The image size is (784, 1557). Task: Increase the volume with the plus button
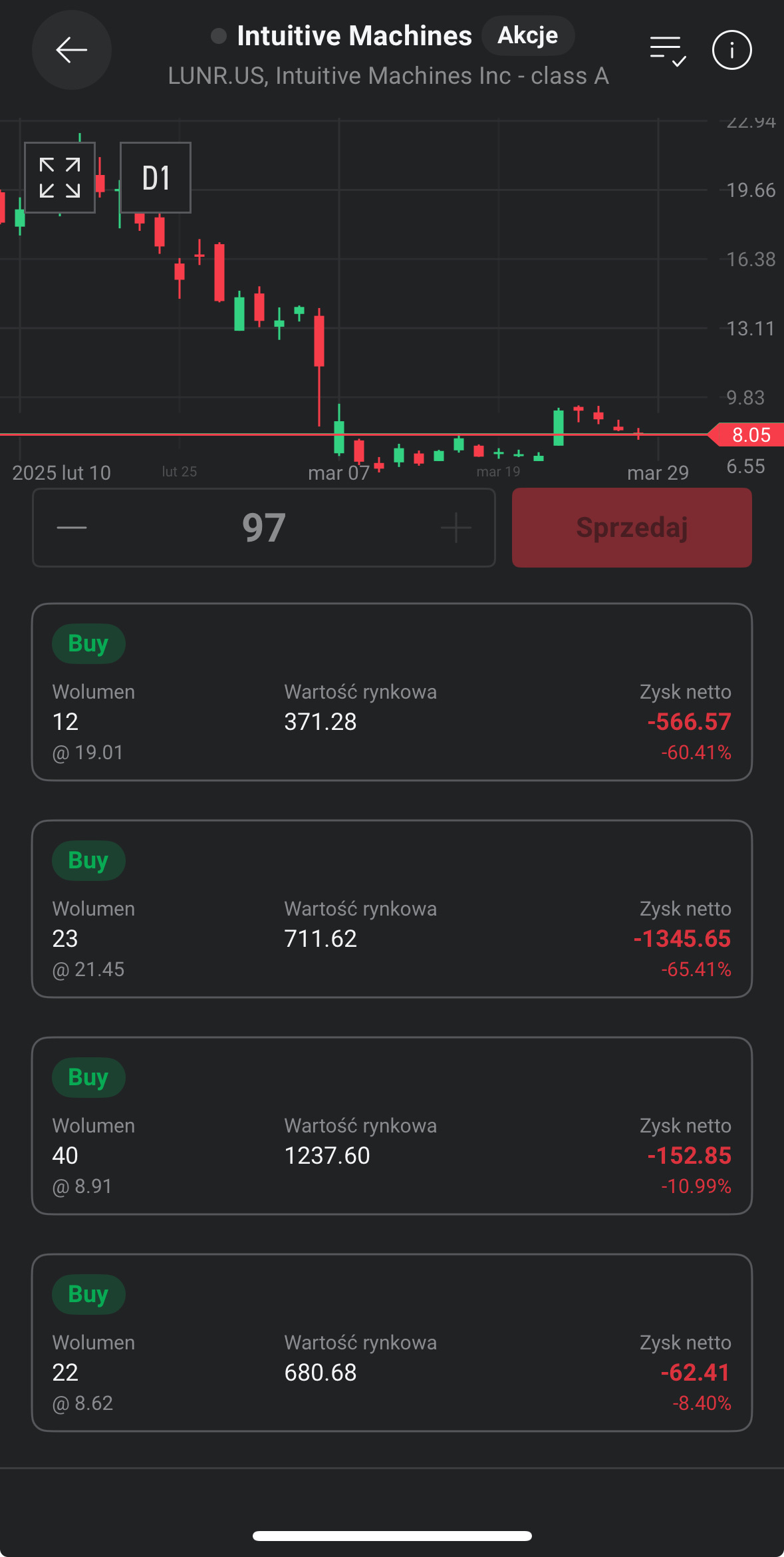coord(456,528)
